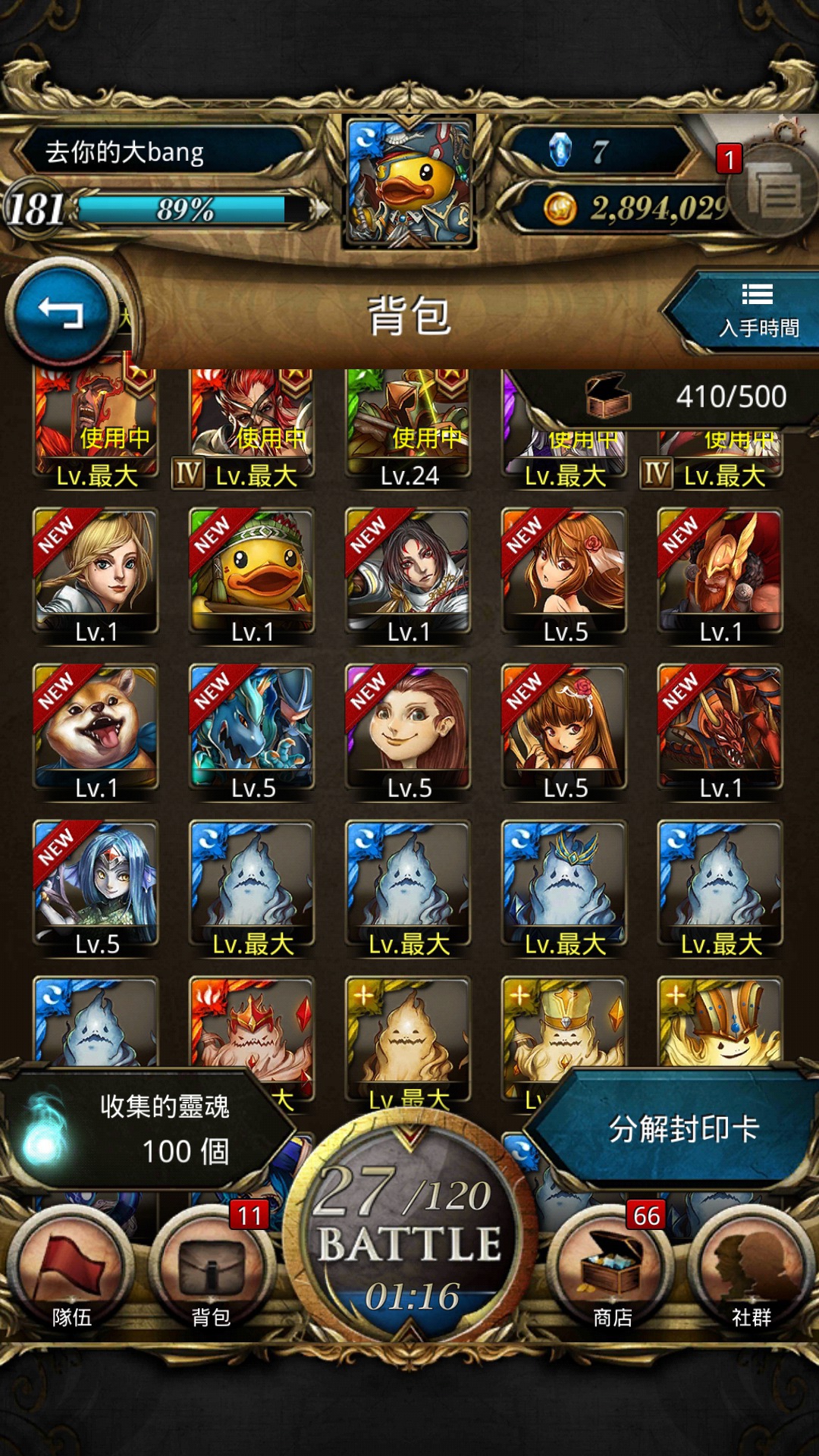Screen dimensions: 819x1456
Task: Open the duck profile avatar
Action: tap(409, 182)
